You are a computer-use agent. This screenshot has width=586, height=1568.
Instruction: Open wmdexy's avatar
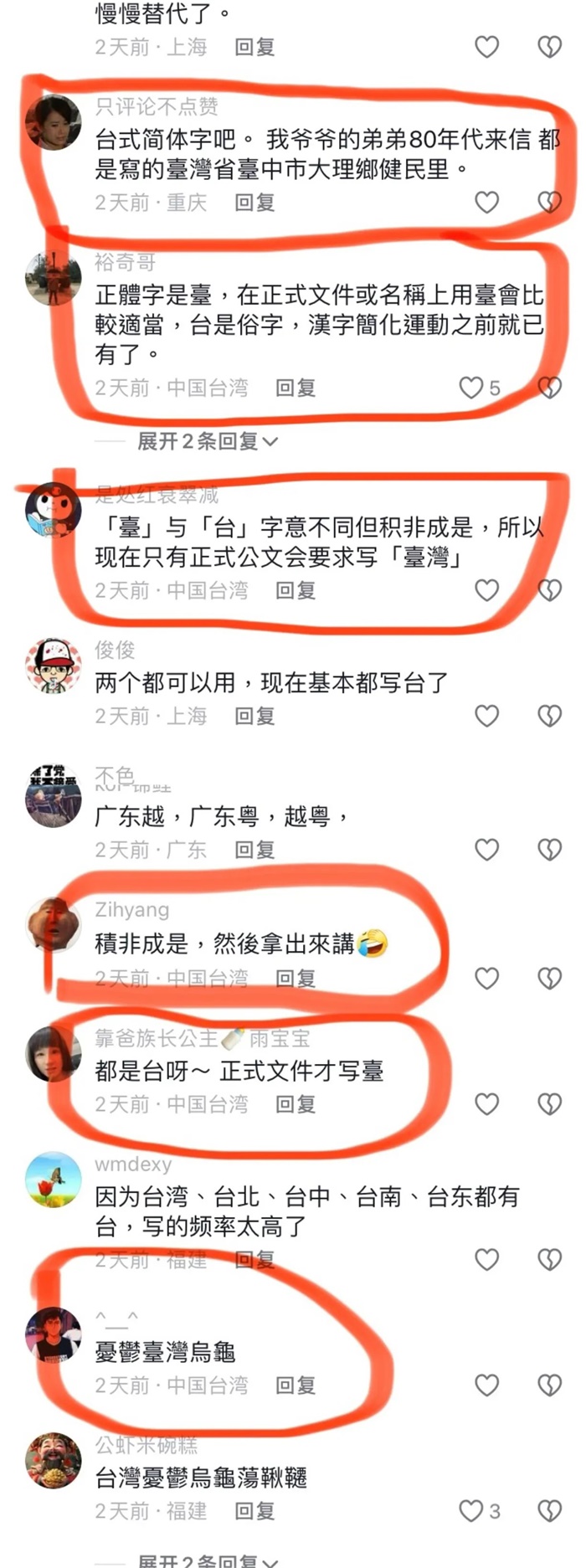pyautogui.click(x=54, y=1179)
